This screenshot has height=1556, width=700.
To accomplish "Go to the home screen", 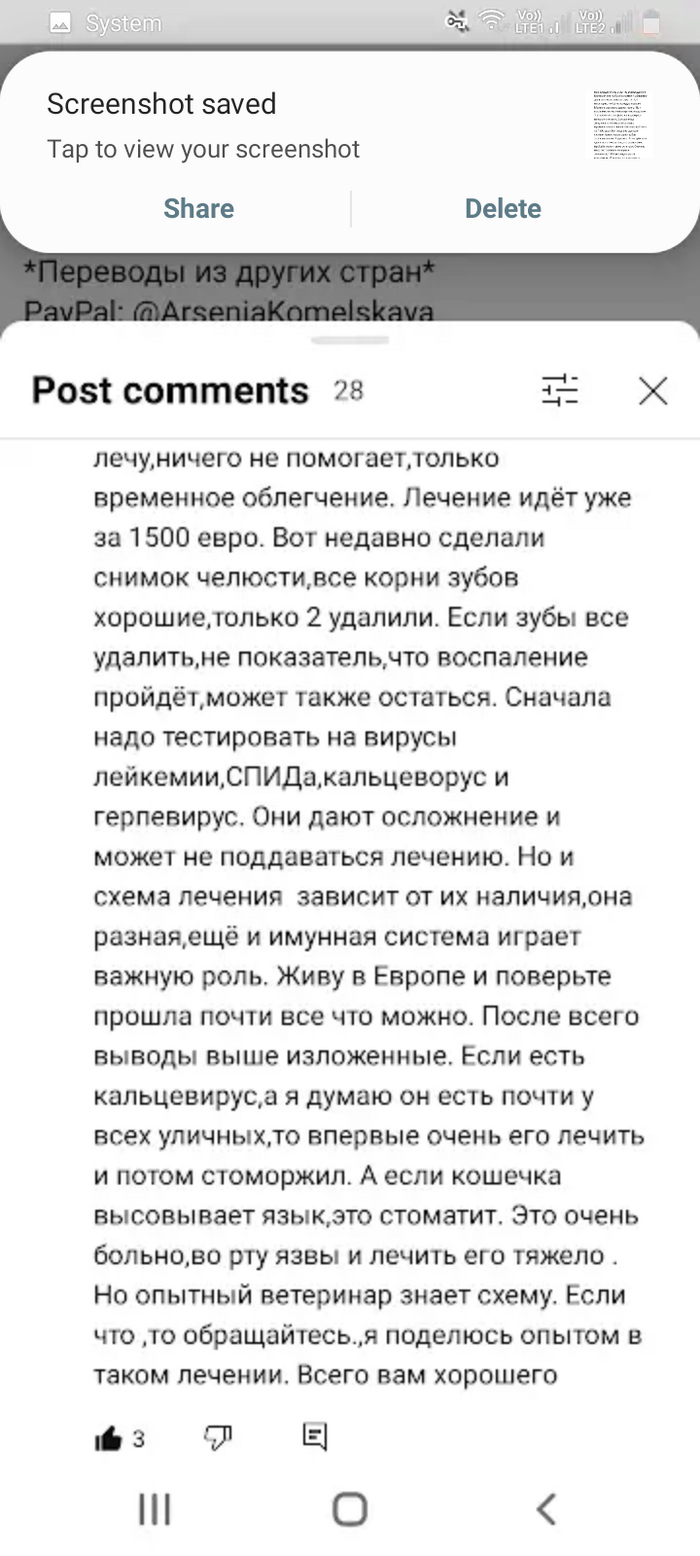I will (349, 1509).
